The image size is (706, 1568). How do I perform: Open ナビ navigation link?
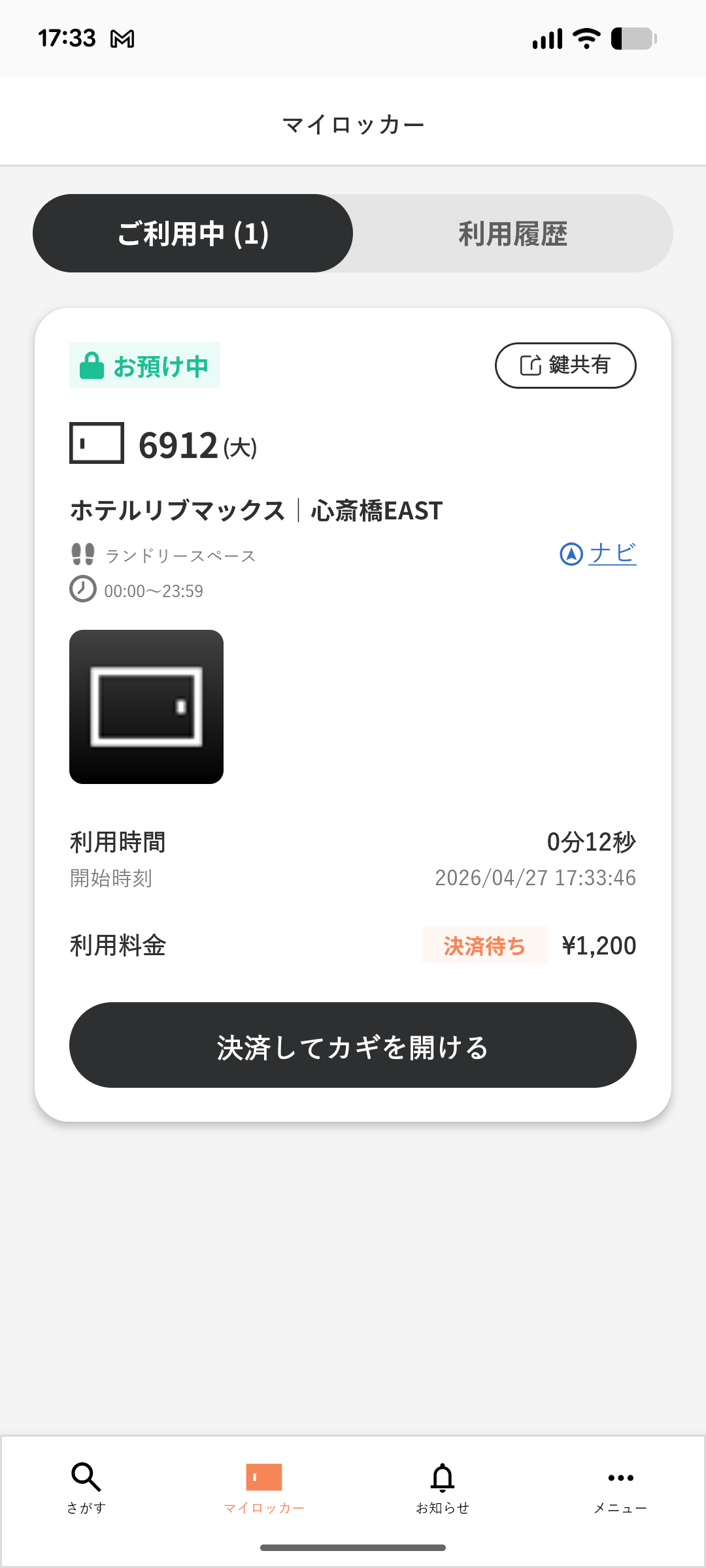click(x=599, y=554)
